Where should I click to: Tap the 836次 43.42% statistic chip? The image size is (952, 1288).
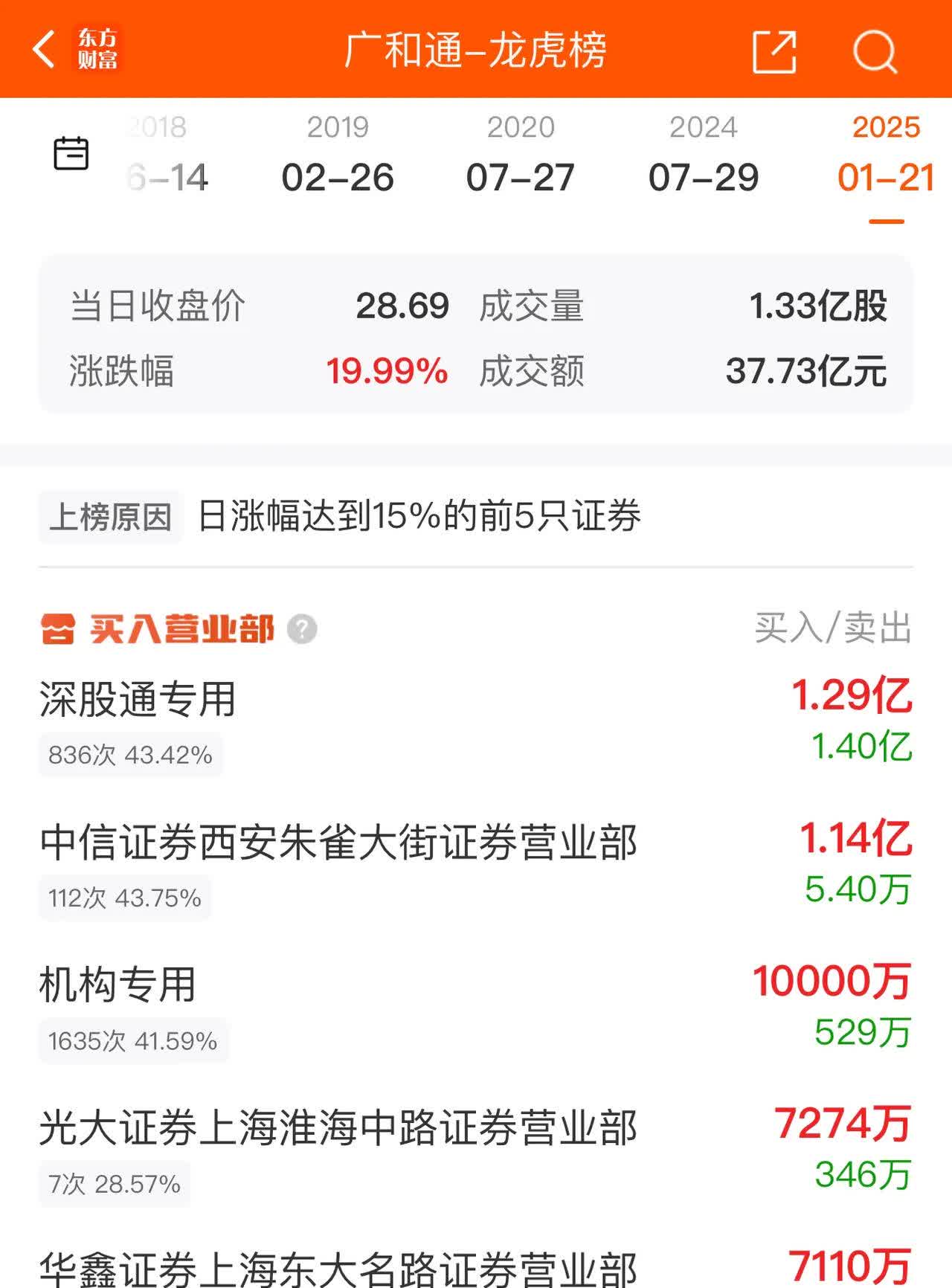(130, 754)
